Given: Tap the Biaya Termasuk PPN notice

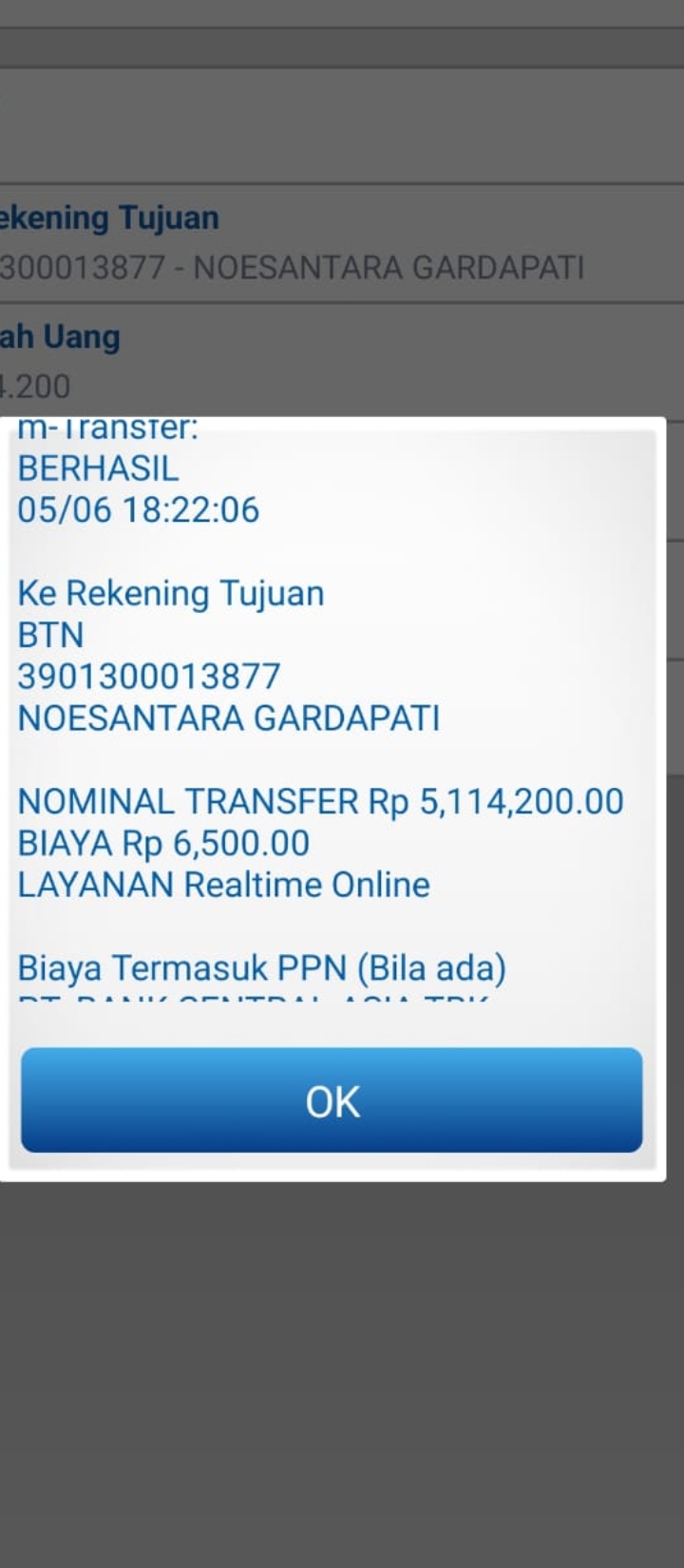Looking at the screenshot, I should (262, 967).
